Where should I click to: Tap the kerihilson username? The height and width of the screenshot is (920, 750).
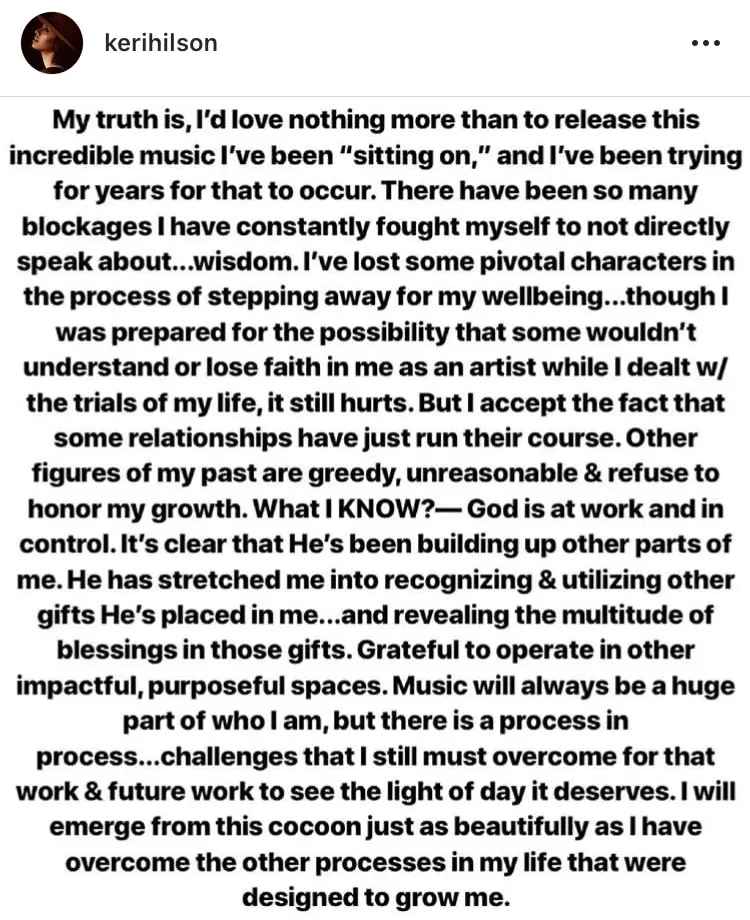pos(161,43)
